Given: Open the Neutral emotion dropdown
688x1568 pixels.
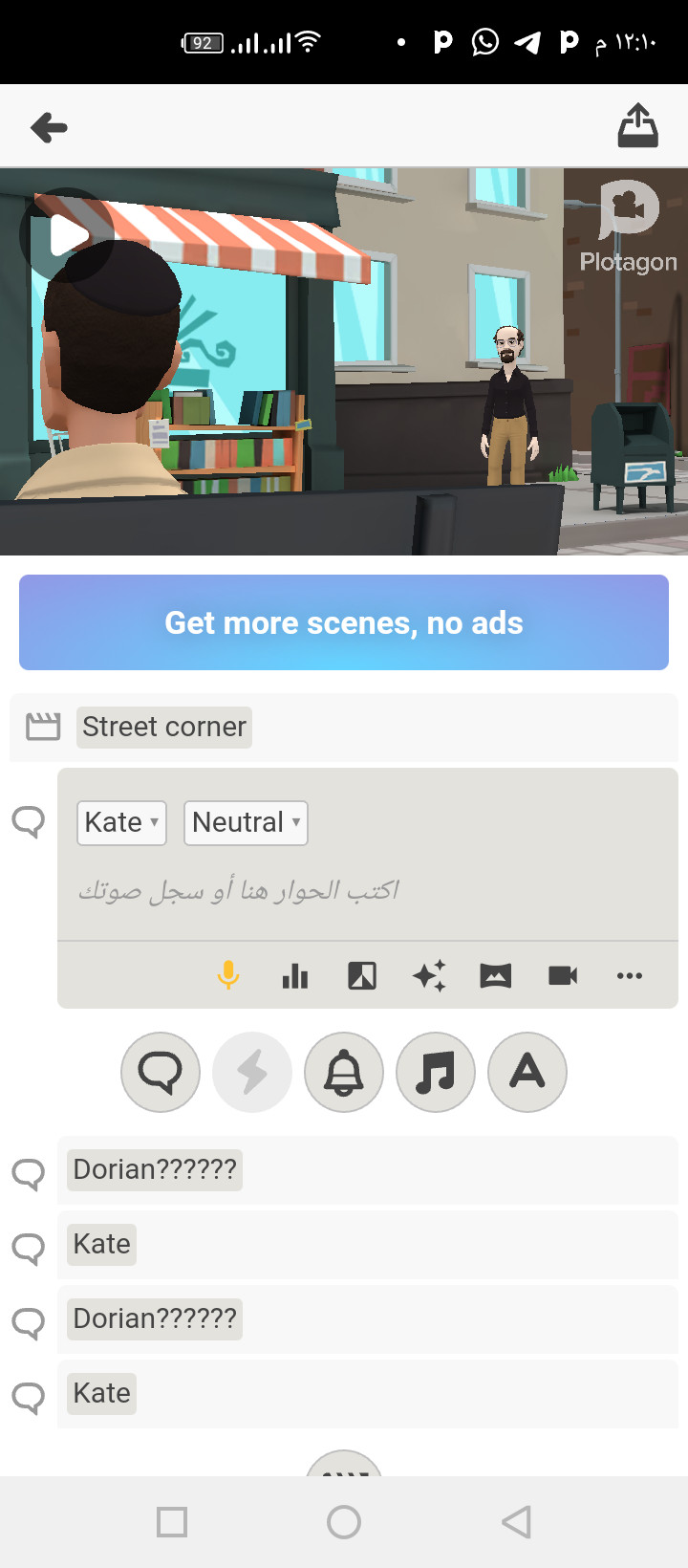Looking at the screenshot, I should (x=246, y=822).
